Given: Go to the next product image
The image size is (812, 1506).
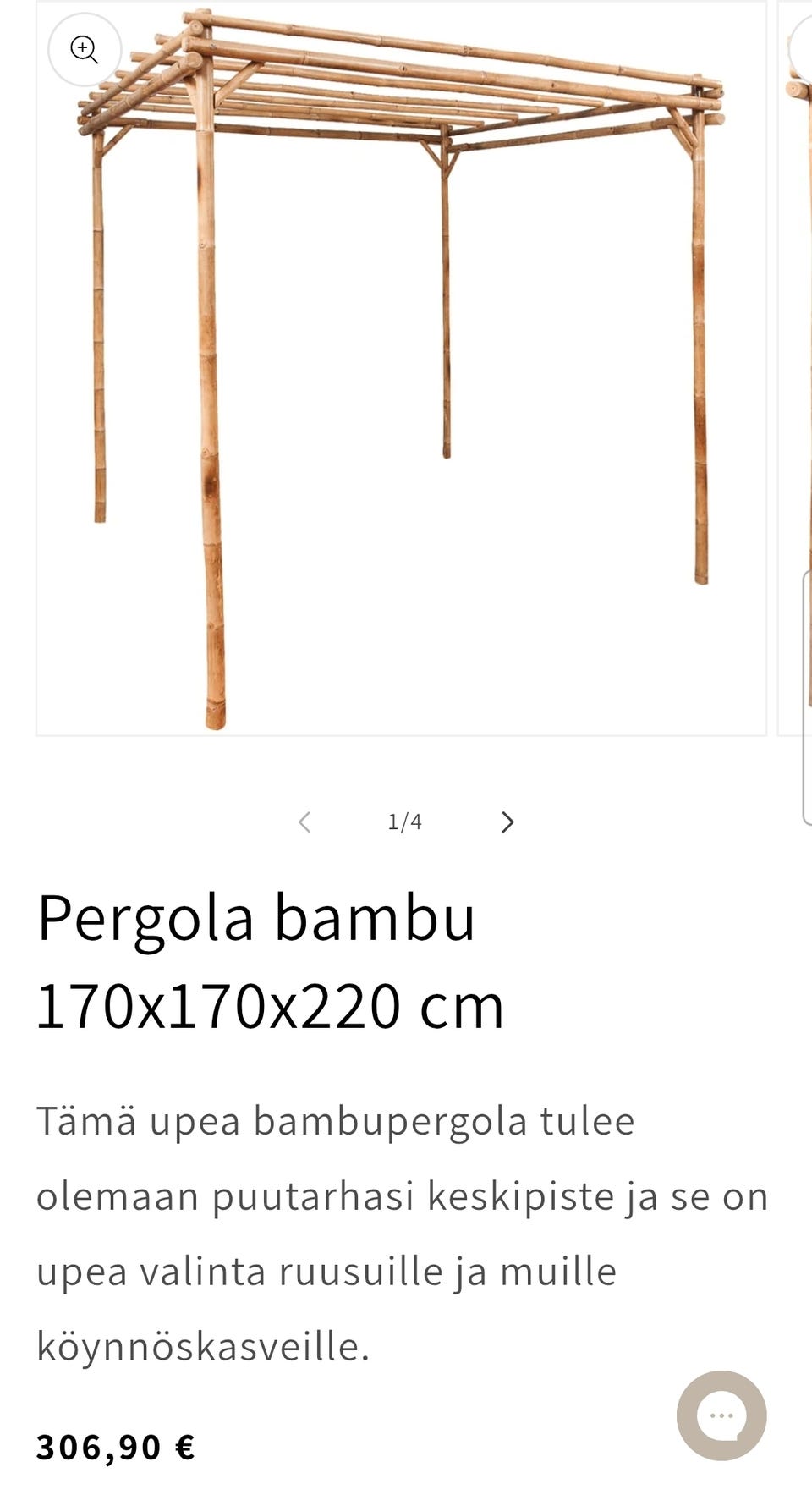Looking at the screenshot, I should click(x=507, y=822).
